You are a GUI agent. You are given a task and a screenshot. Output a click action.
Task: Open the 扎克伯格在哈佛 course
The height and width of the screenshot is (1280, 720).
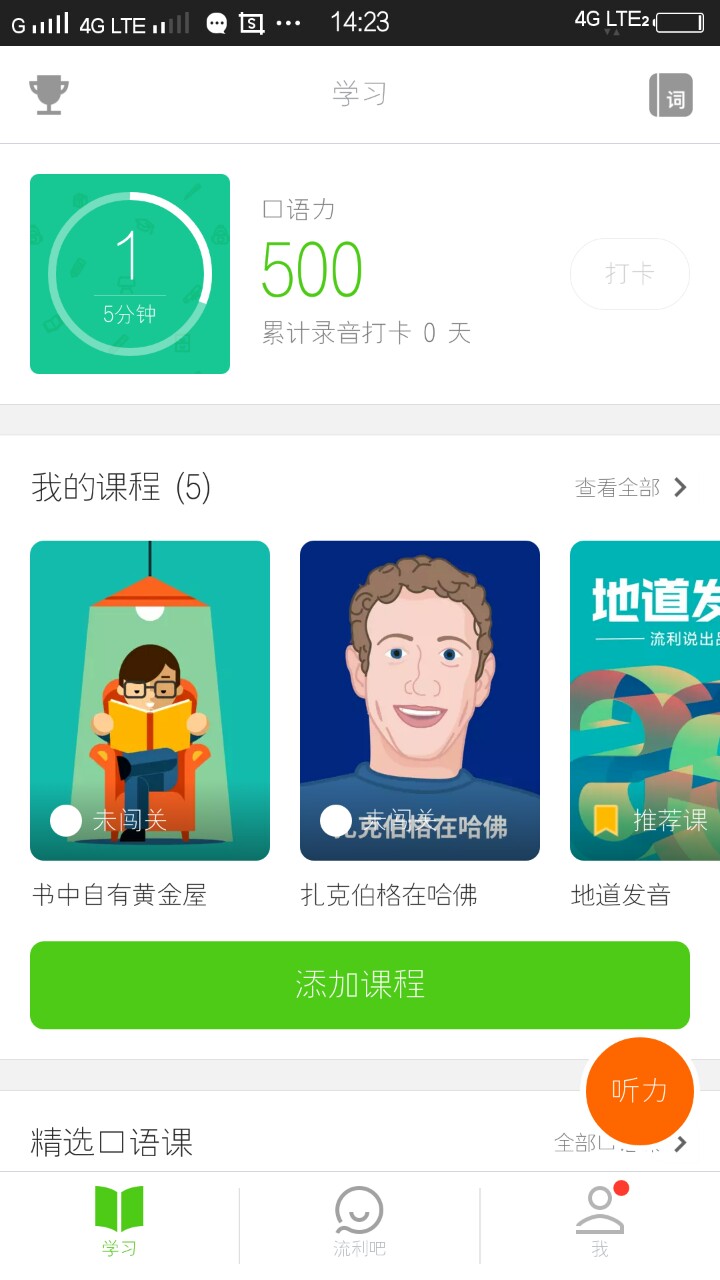(420, 701)
